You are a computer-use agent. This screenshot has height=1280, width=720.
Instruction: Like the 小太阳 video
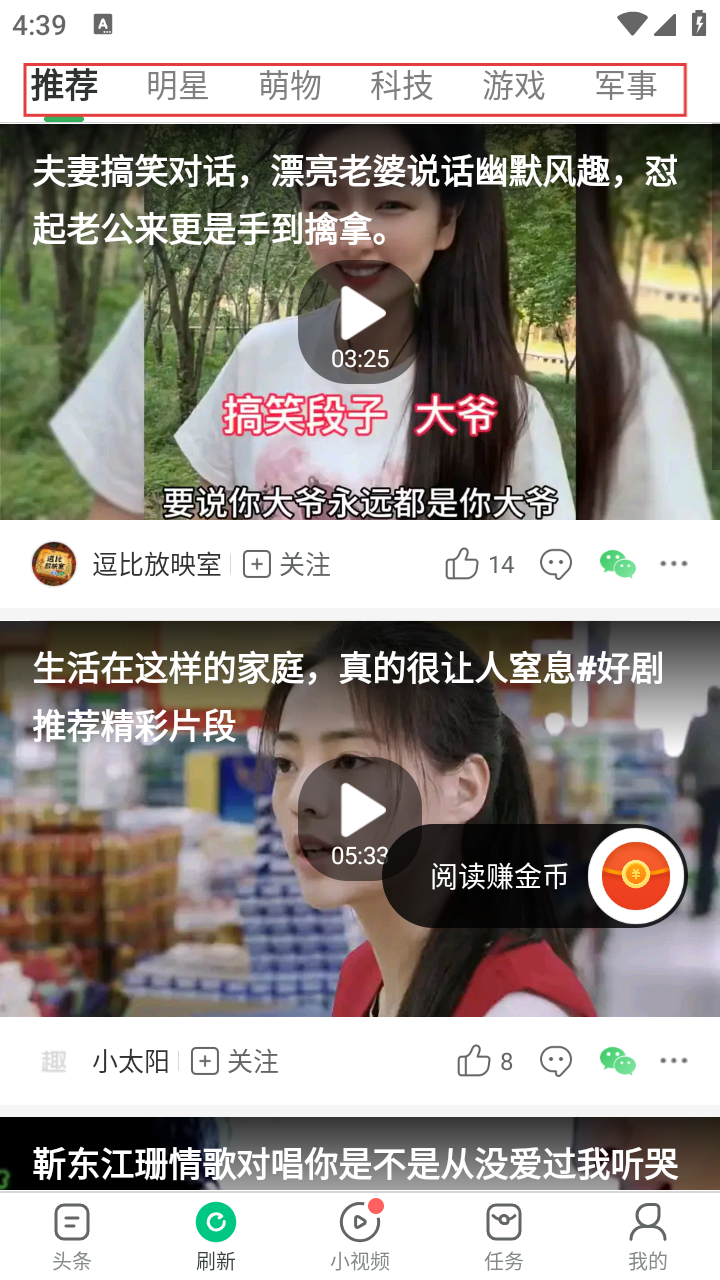tap(474, 1061)
